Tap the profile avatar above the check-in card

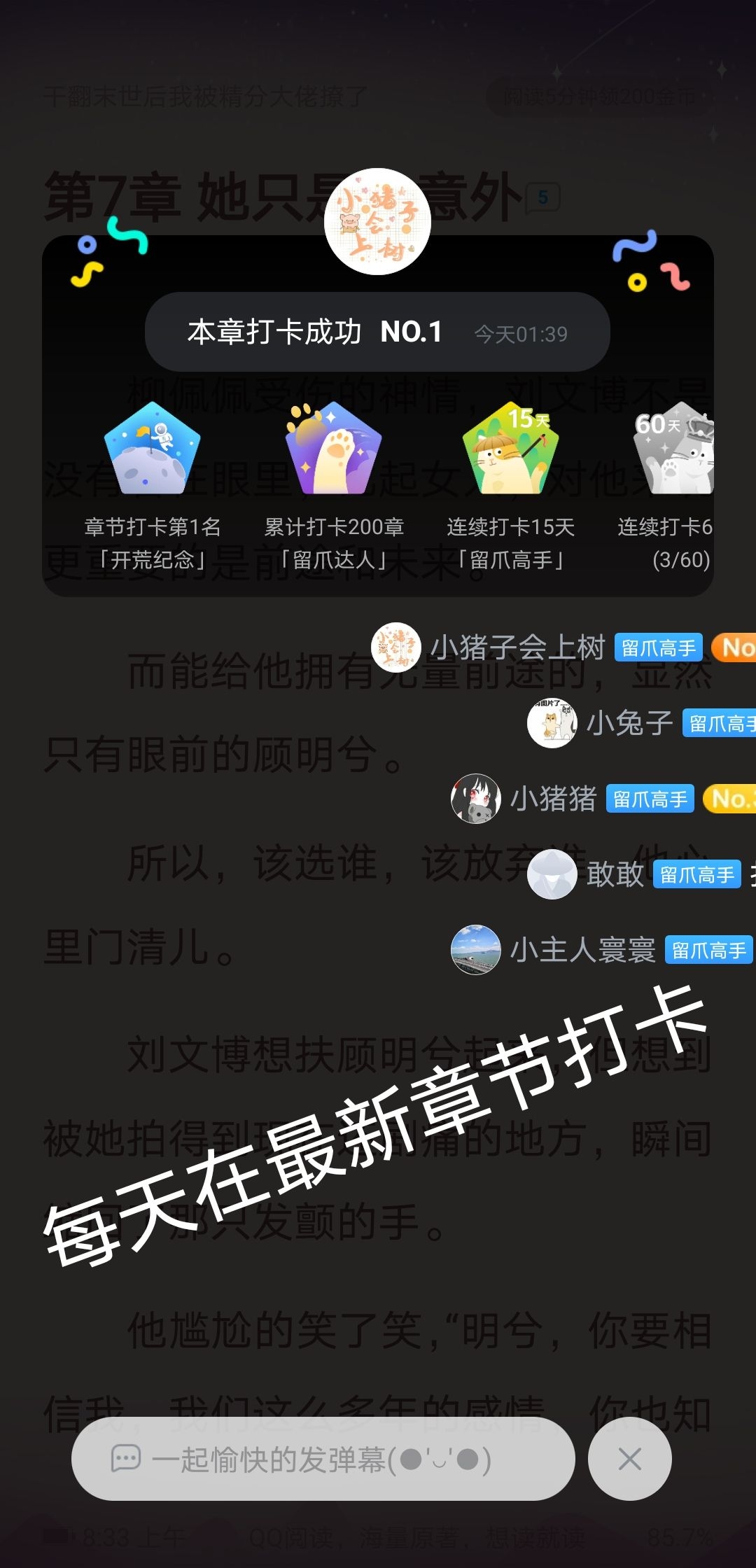[x=377, y=221]
